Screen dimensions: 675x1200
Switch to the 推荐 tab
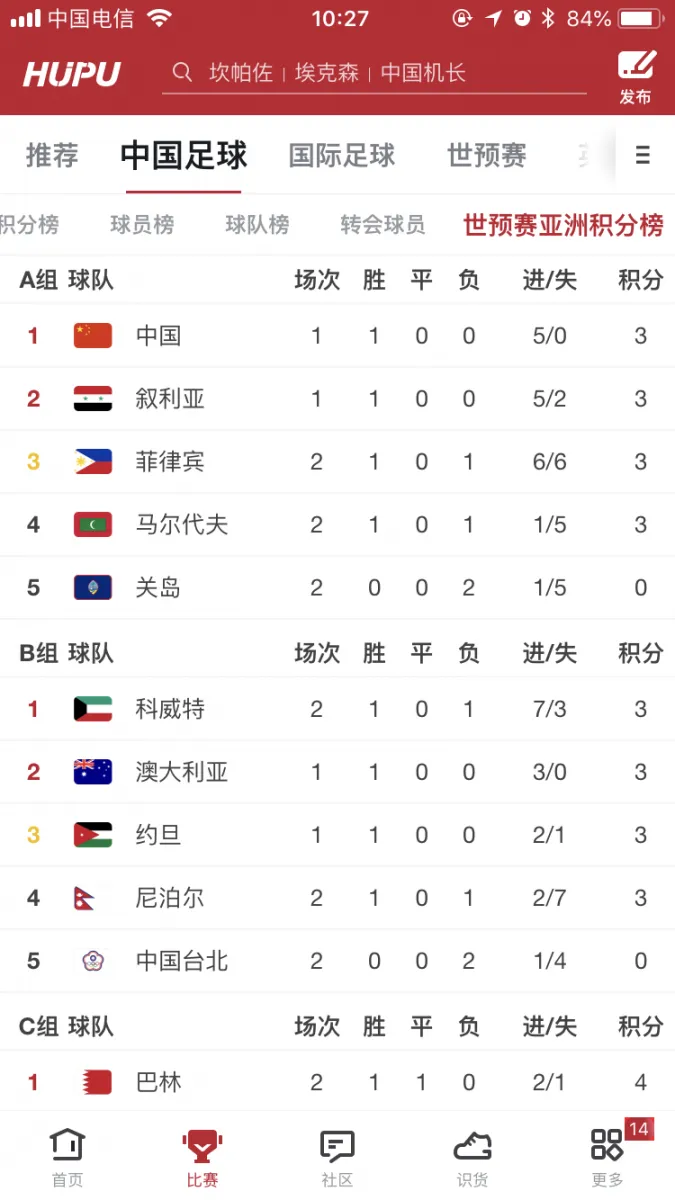coord(52,155)
